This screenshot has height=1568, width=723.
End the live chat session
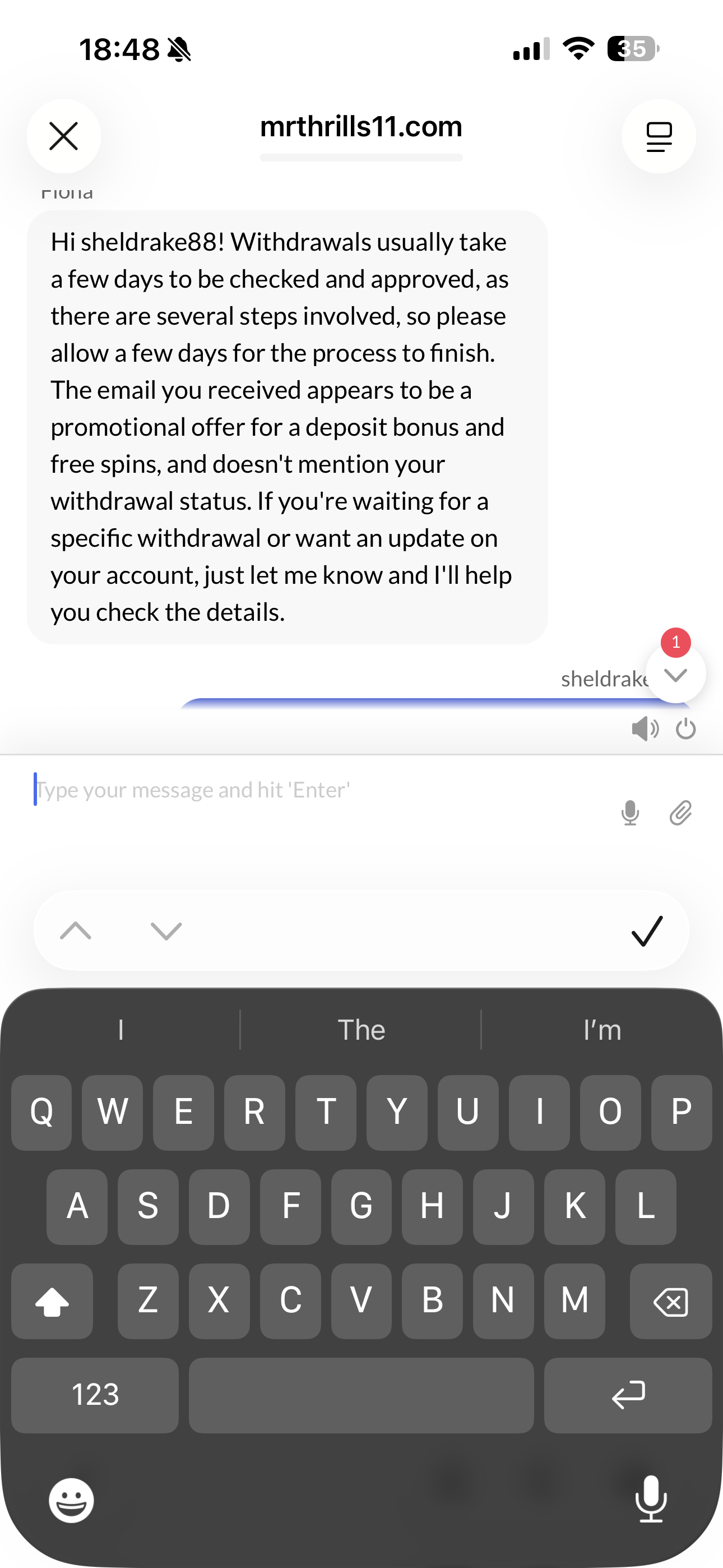coord(686,728)
